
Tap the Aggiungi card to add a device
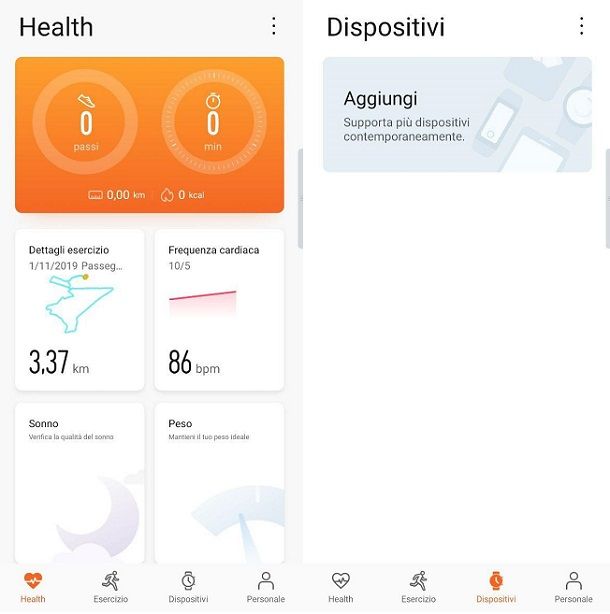tap(456, 114)
